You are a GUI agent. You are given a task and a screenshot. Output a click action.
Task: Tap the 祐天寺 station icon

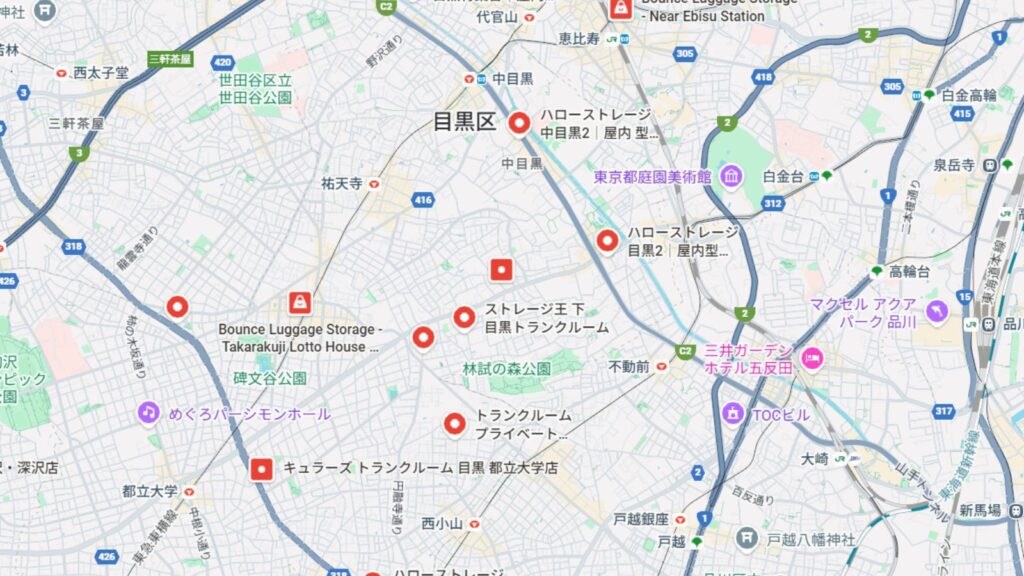(x=374, y=184)
